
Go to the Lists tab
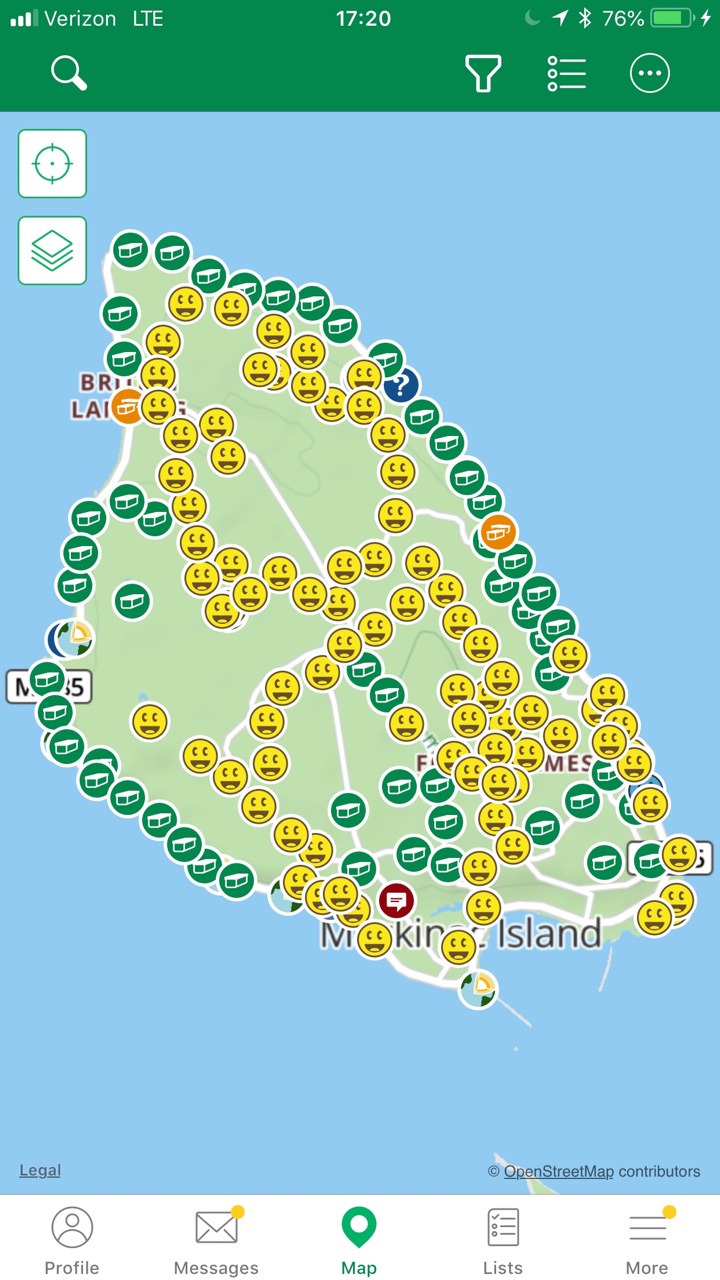(x=503, y=1240)
